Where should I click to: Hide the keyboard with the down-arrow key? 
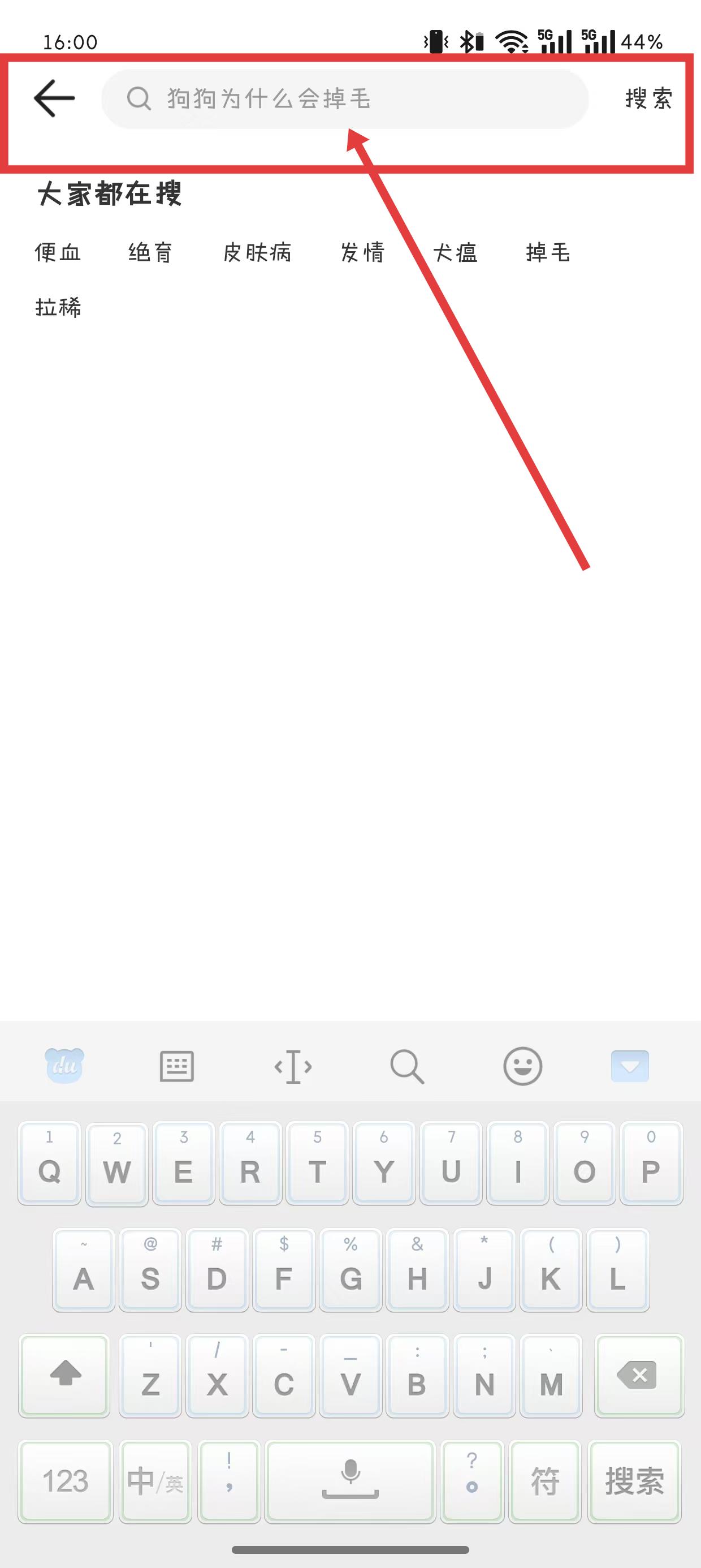point(630,1066)
